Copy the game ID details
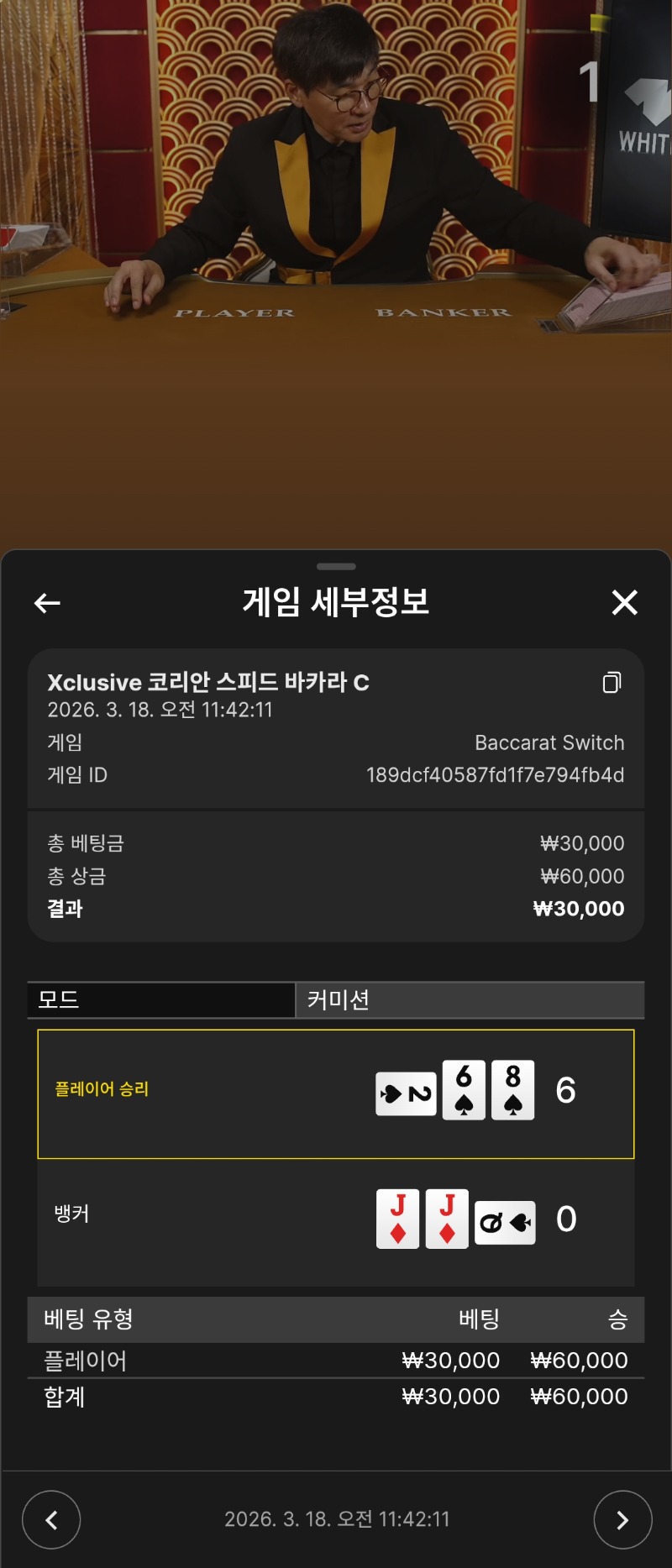 coord(612,683)
